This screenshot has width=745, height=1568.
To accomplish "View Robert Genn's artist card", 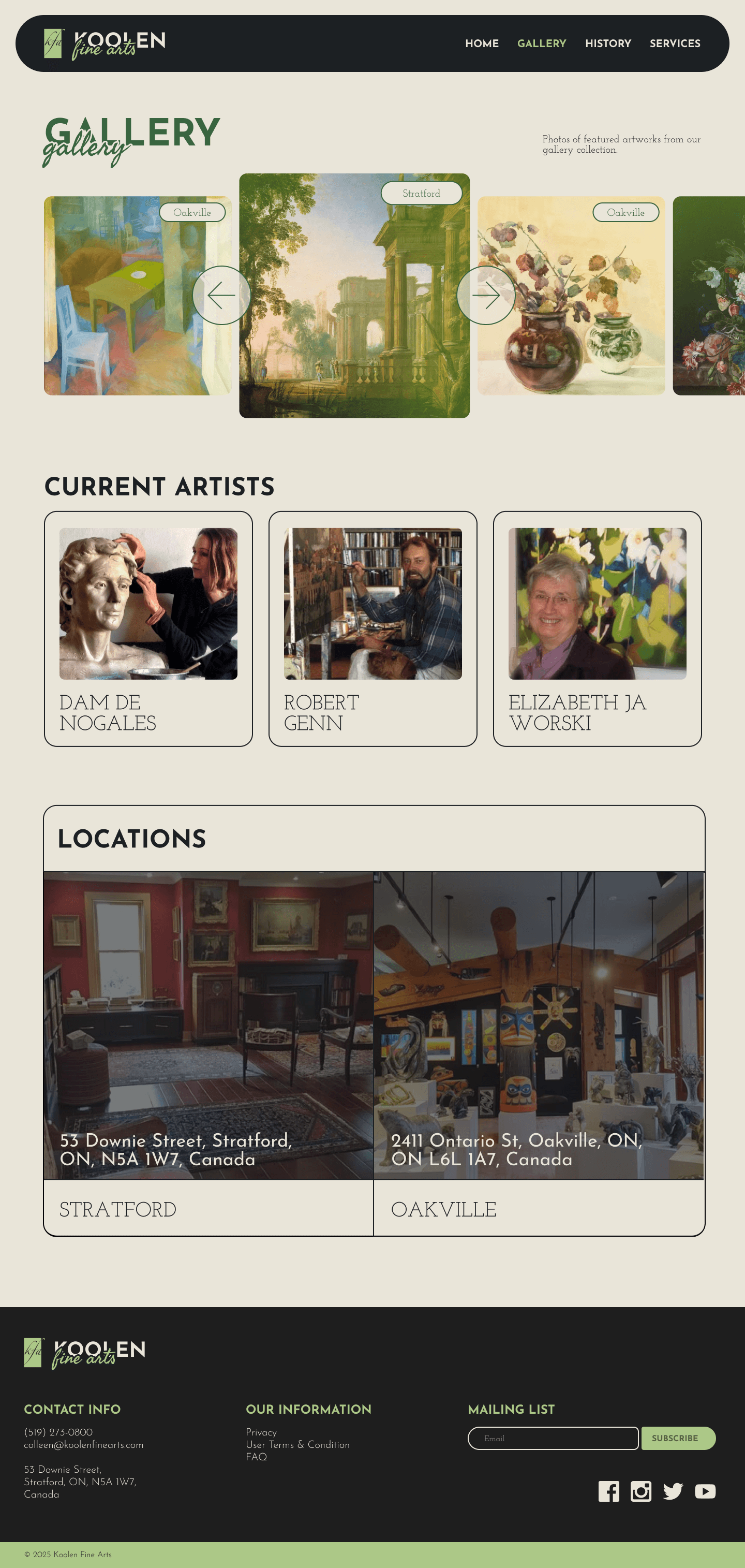I will (x=372, y=628).
